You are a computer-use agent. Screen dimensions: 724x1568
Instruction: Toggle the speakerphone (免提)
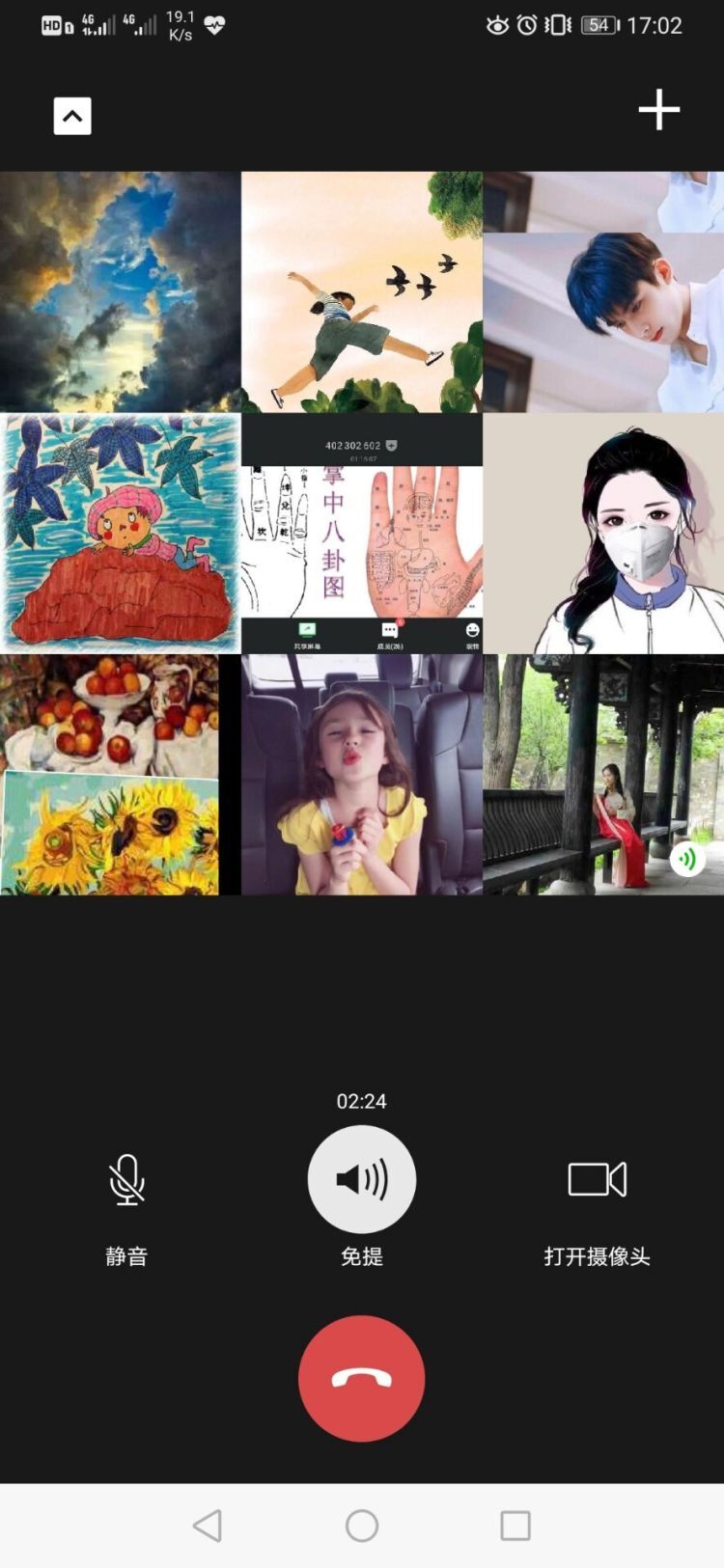(362, 1179)
